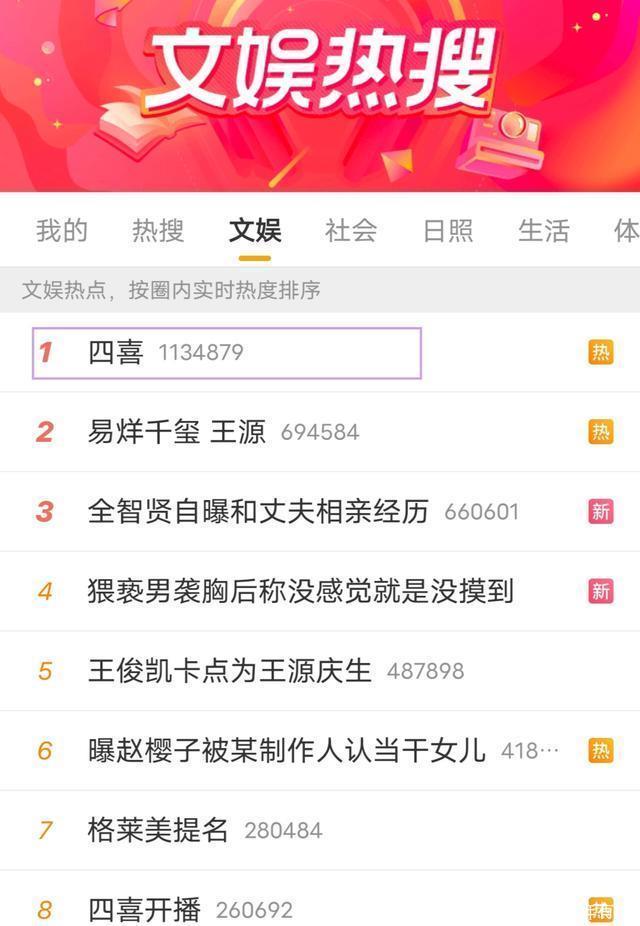Open 猥亵男袭胸后称没感觉就是没摸到 topic

coord(300,591)
